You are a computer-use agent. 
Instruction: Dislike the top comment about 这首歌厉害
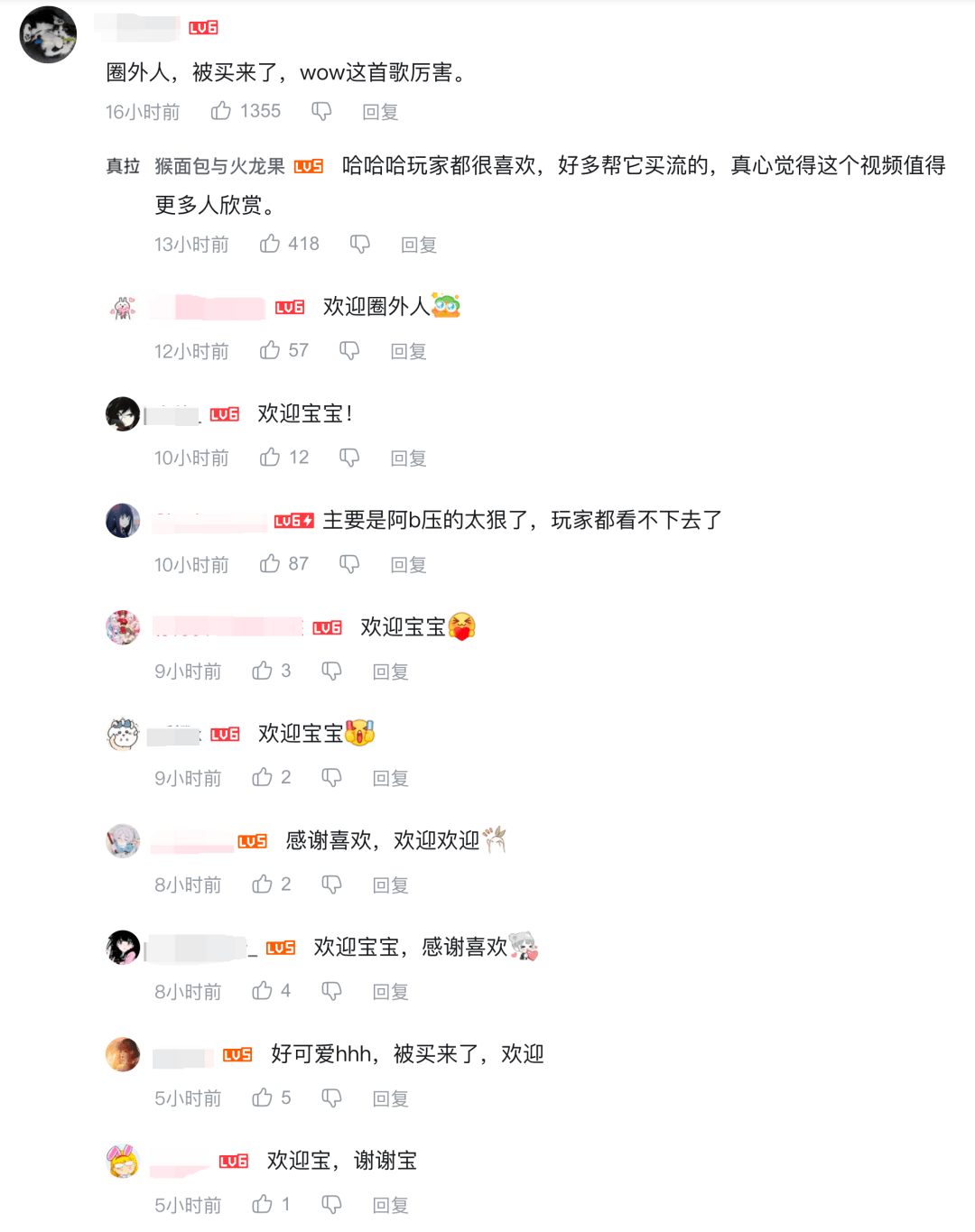[x=321, y=111]
